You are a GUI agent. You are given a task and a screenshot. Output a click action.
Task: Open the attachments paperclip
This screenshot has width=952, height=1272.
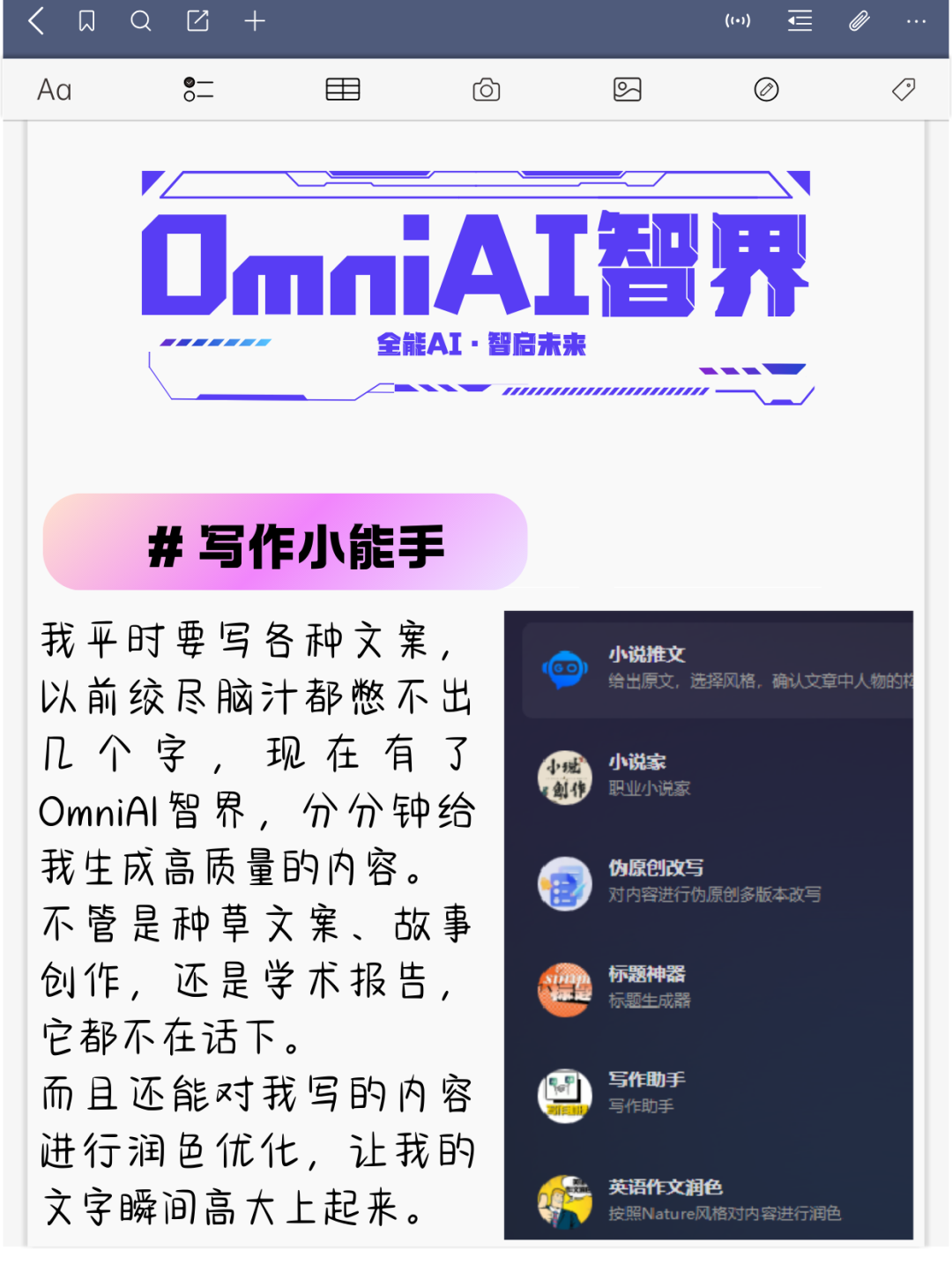[x=859, y=21]
